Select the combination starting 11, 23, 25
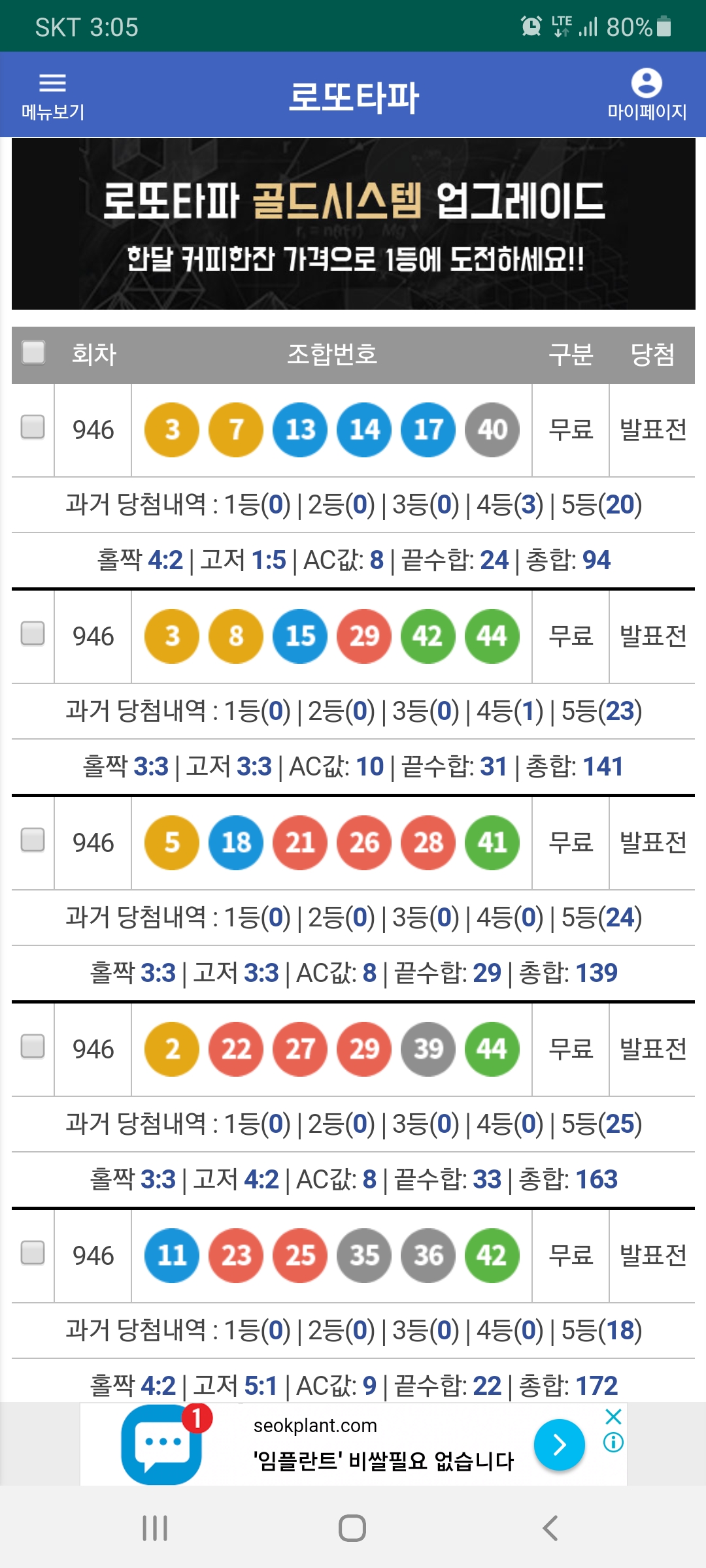Viewport: 706px width, 1568px height. (x=33, y=1252)
